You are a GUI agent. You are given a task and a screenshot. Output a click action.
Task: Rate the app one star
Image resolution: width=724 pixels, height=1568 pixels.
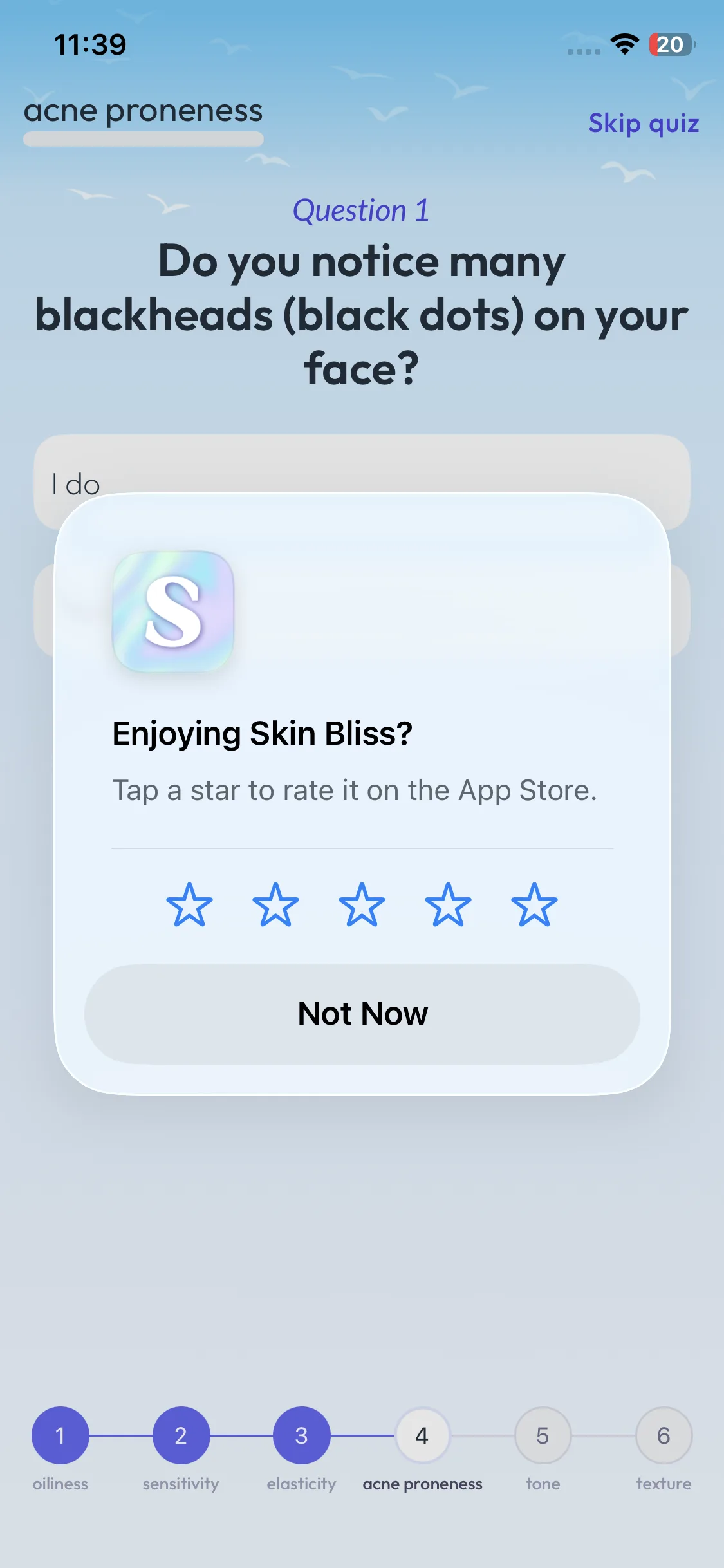coord(189,904)
